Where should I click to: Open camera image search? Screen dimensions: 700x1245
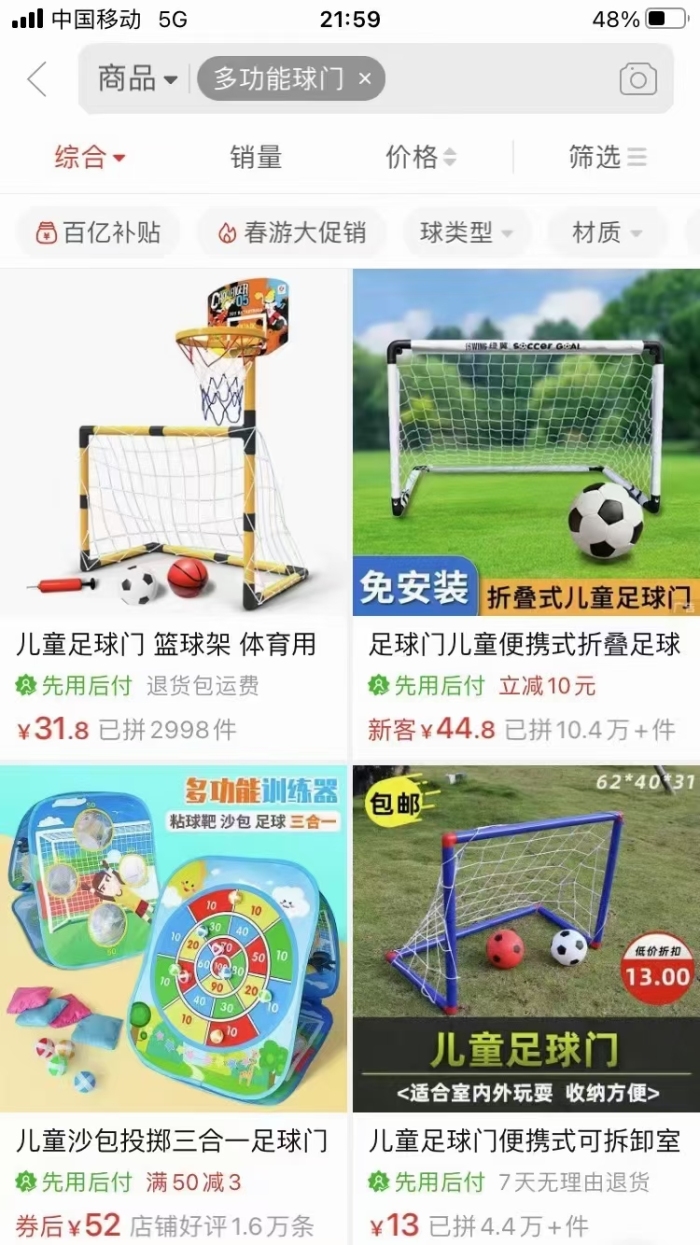coord(638,79)
